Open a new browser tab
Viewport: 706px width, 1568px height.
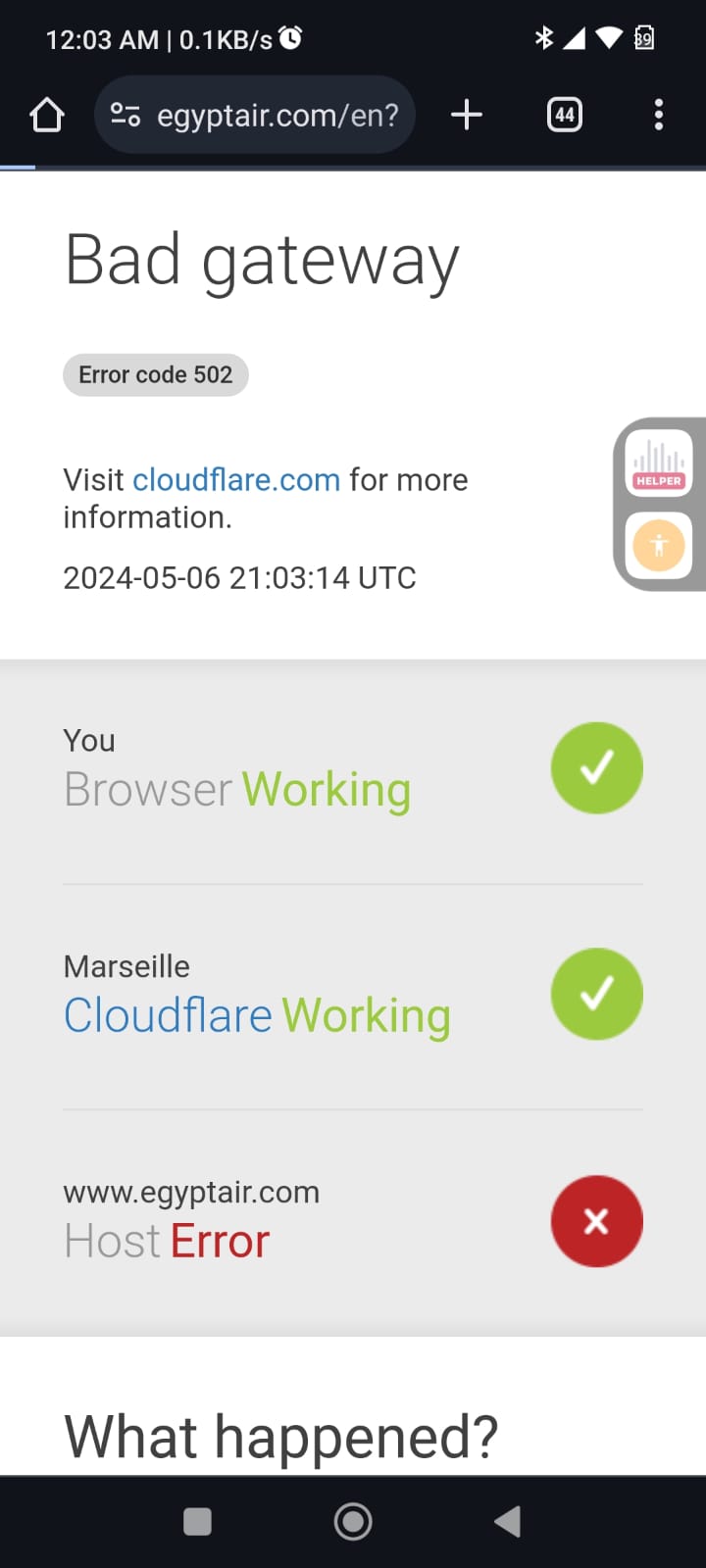tap(467, 116)
